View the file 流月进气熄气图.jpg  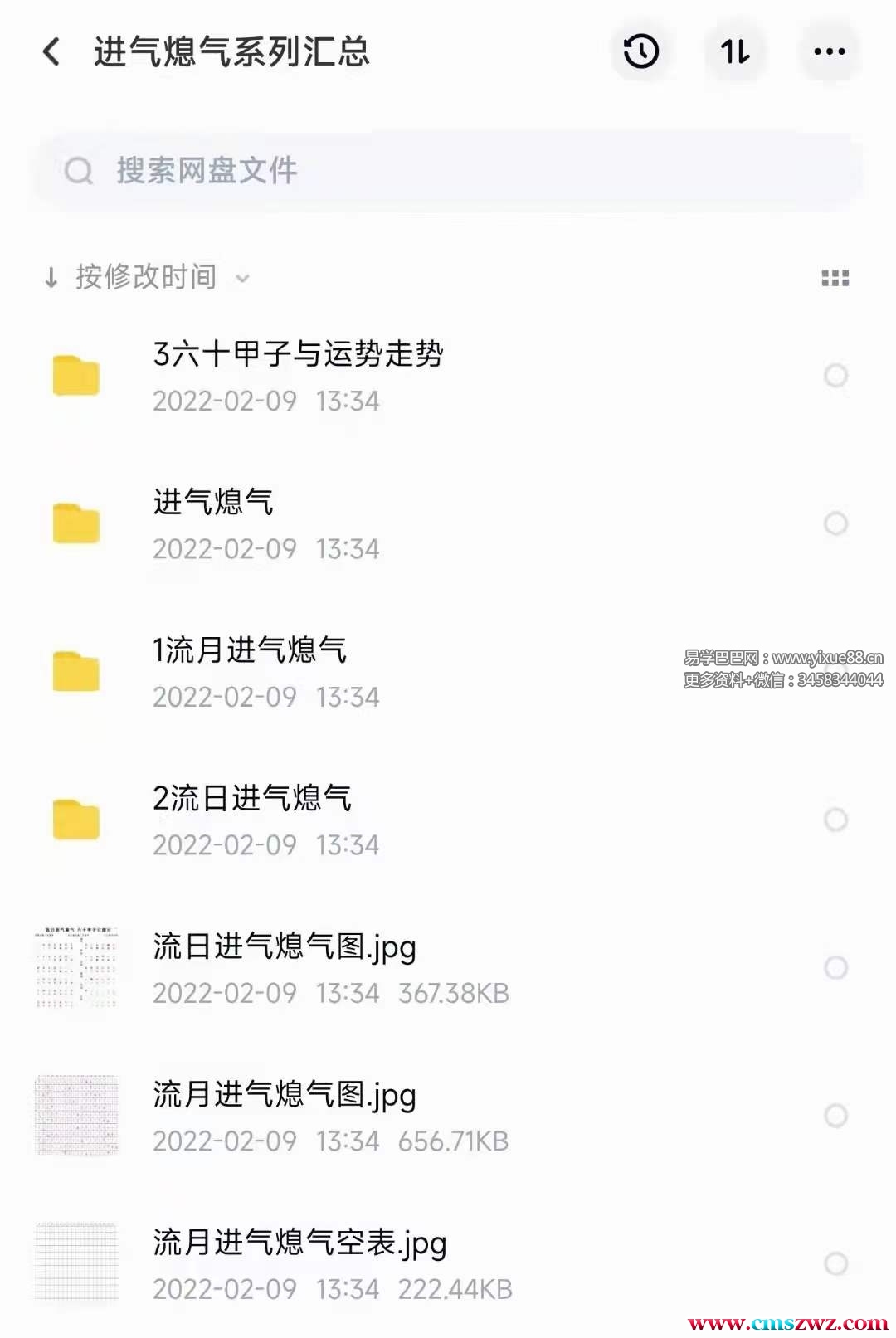pos(285,1095)
